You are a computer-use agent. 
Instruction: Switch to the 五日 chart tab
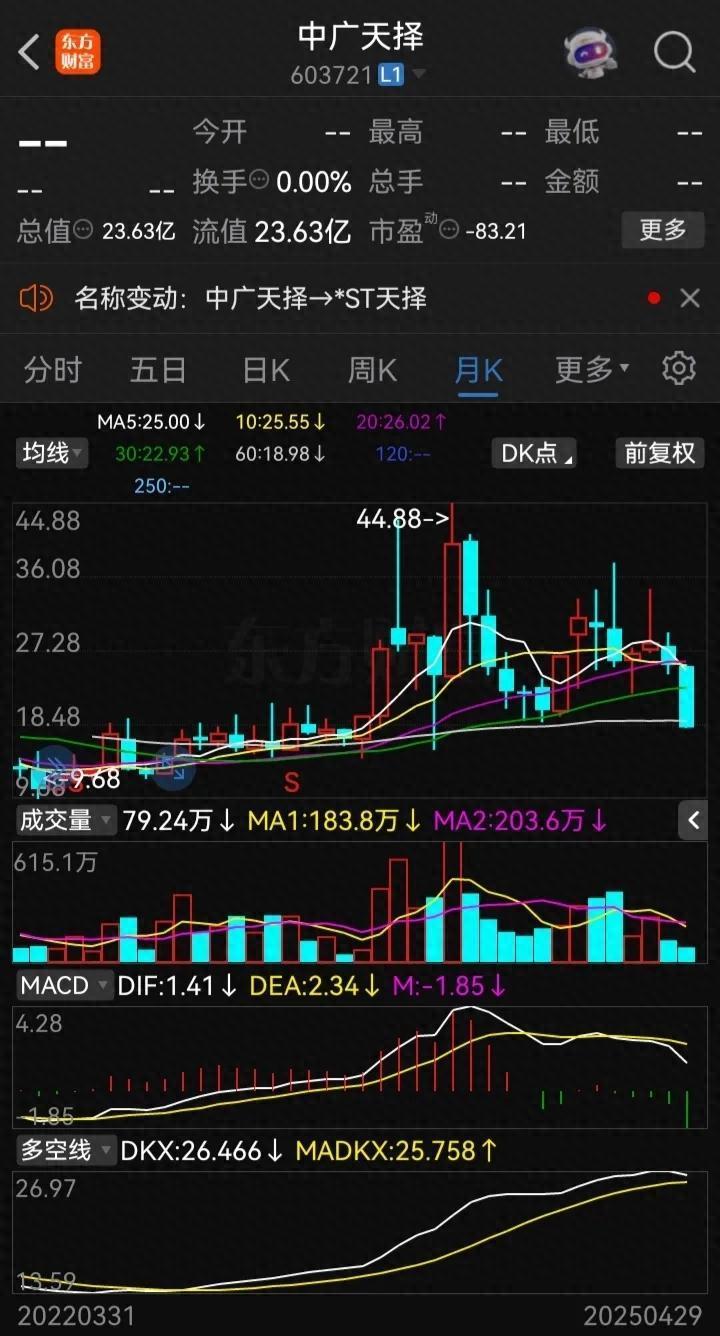coord(158,370)
